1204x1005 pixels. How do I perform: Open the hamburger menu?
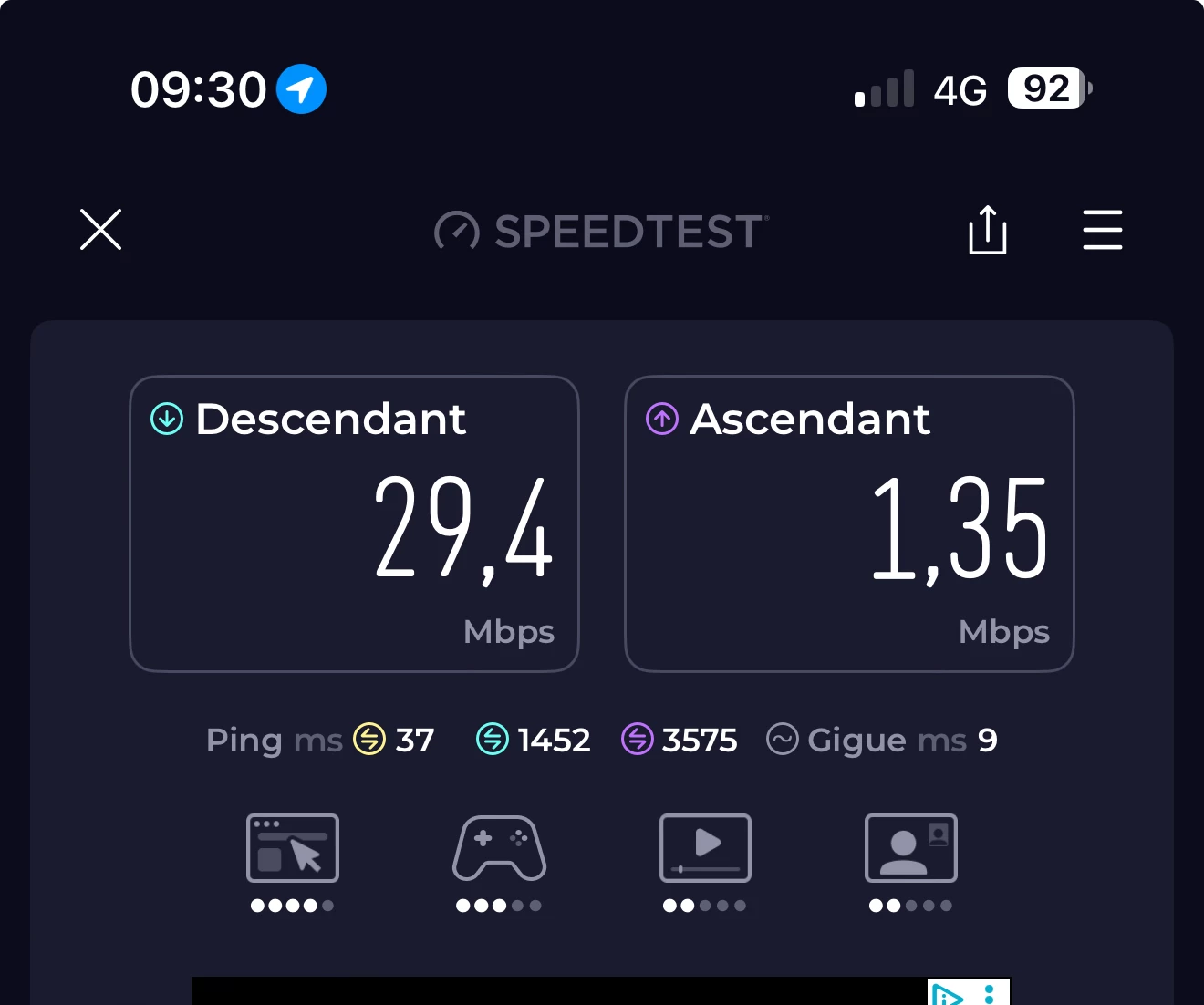(x=1102, y=229)
